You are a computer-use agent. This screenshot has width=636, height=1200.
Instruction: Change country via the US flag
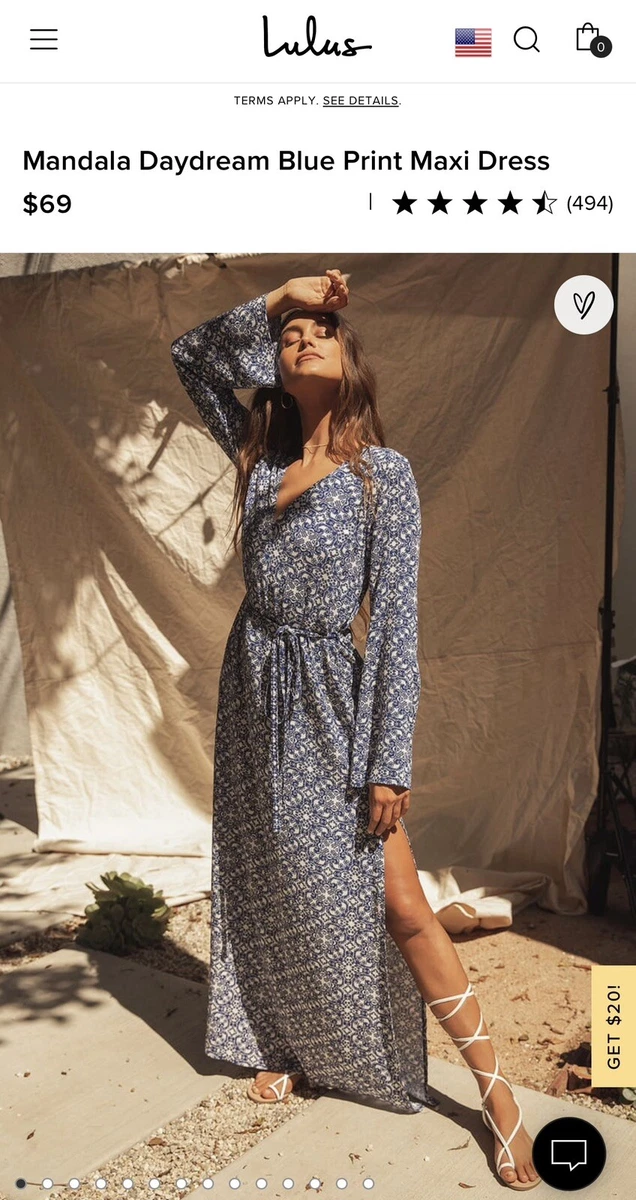coord(473,42)
